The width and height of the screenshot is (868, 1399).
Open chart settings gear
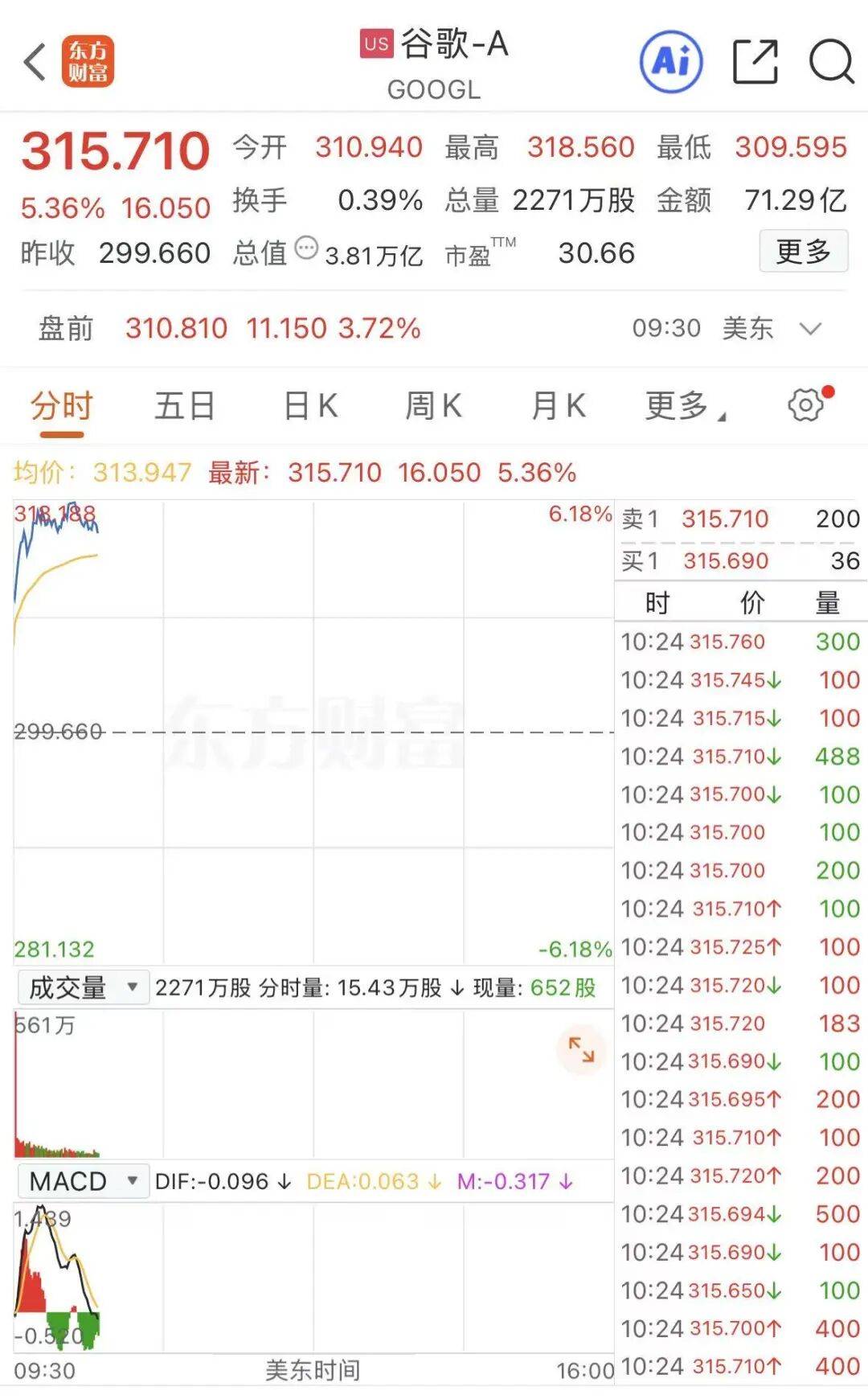pyautogui.click(x=806, y=404)
